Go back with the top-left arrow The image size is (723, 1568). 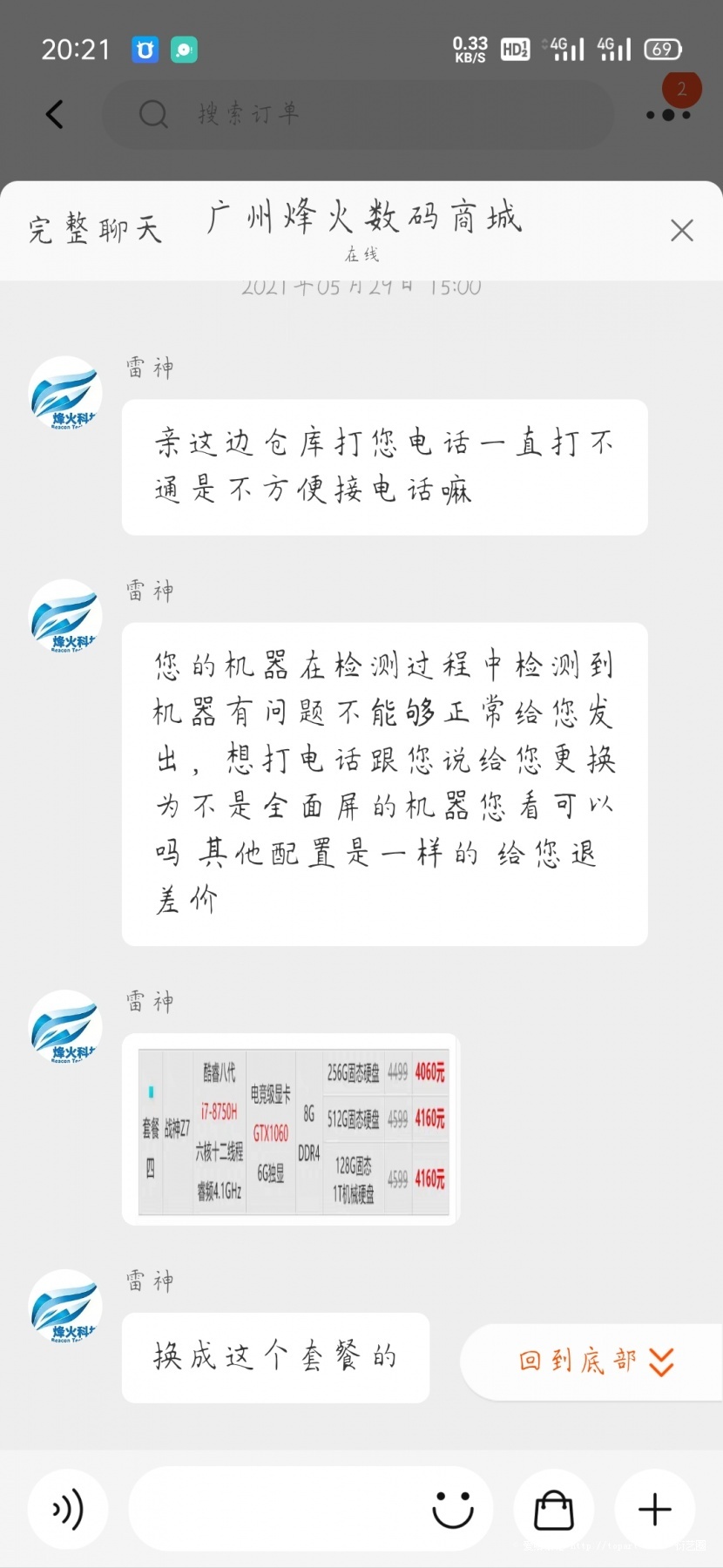(55, 114)
